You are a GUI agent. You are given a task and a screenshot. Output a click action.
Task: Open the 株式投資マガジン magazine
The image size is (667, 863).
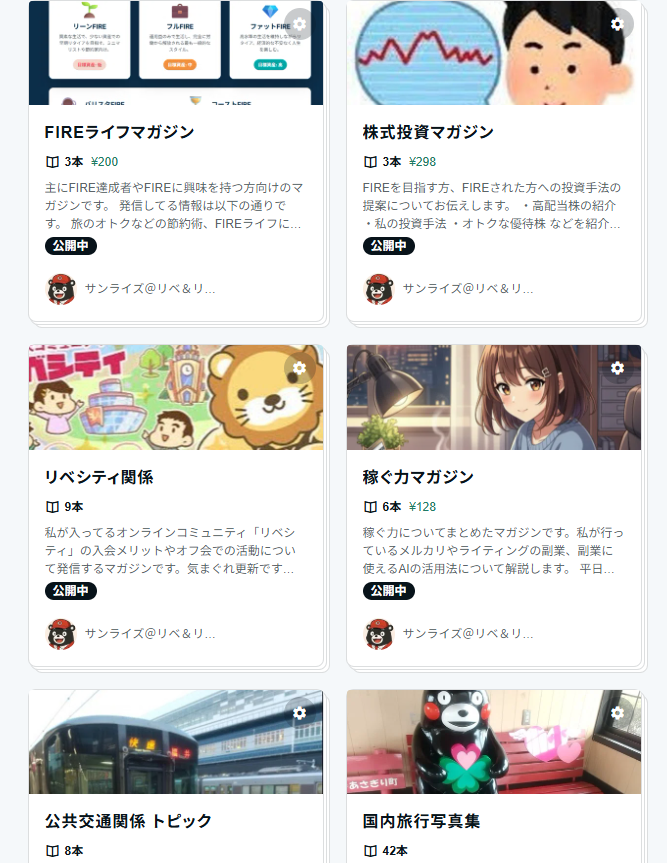tap(428, 132)
